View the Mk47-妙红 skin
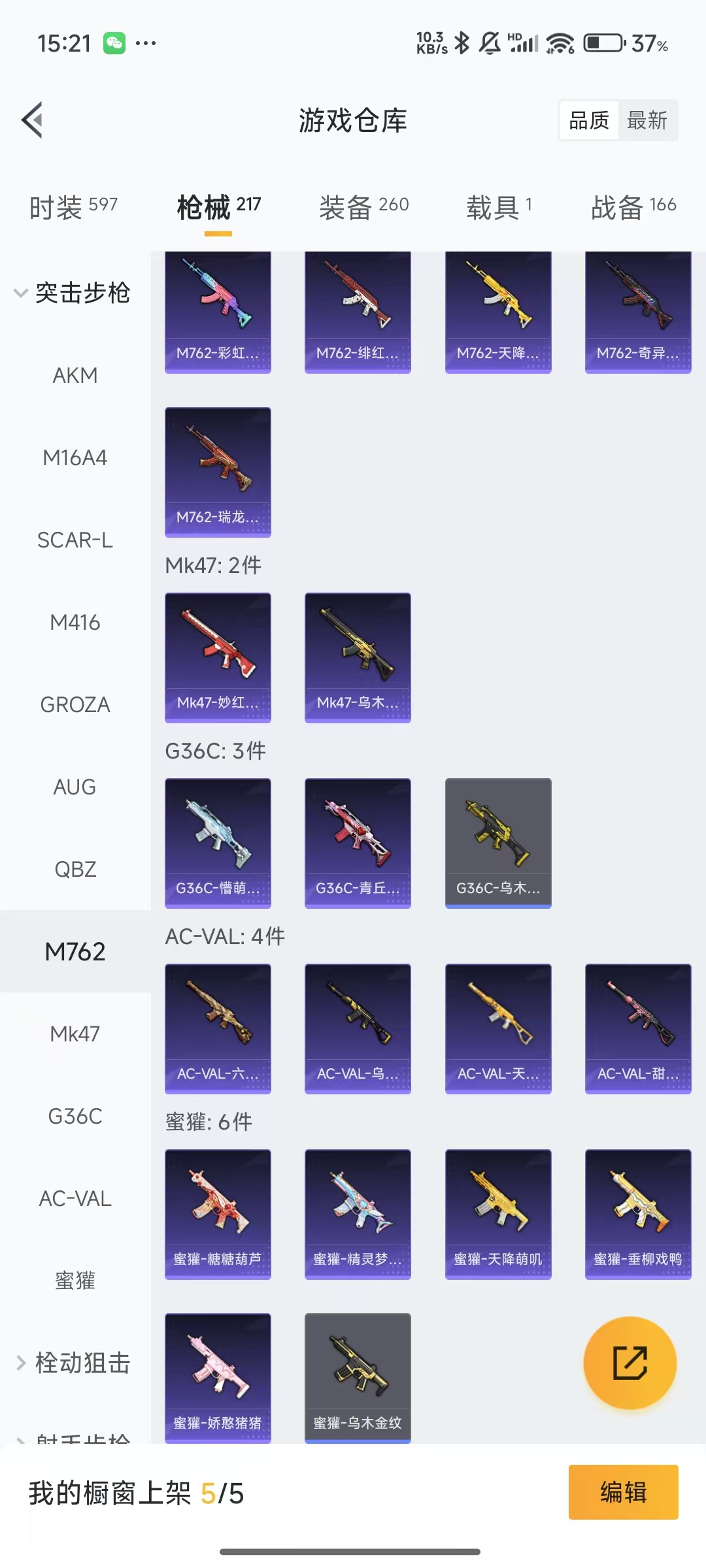Image resolution: width=706 pixels, height=1568 pixels. 218,657
